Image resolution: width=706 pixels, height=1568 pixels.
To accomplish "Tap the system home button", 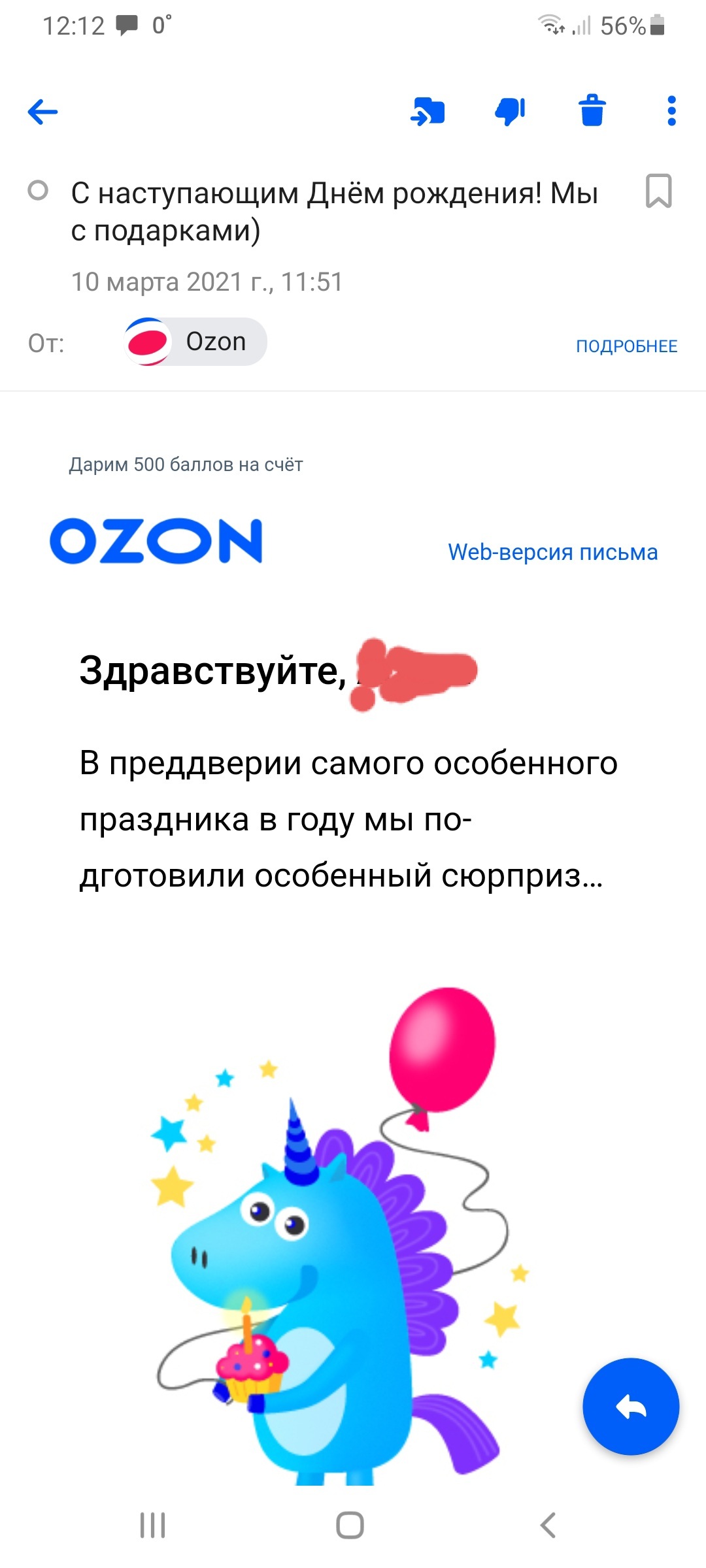I will click(x=350, y=1526).
